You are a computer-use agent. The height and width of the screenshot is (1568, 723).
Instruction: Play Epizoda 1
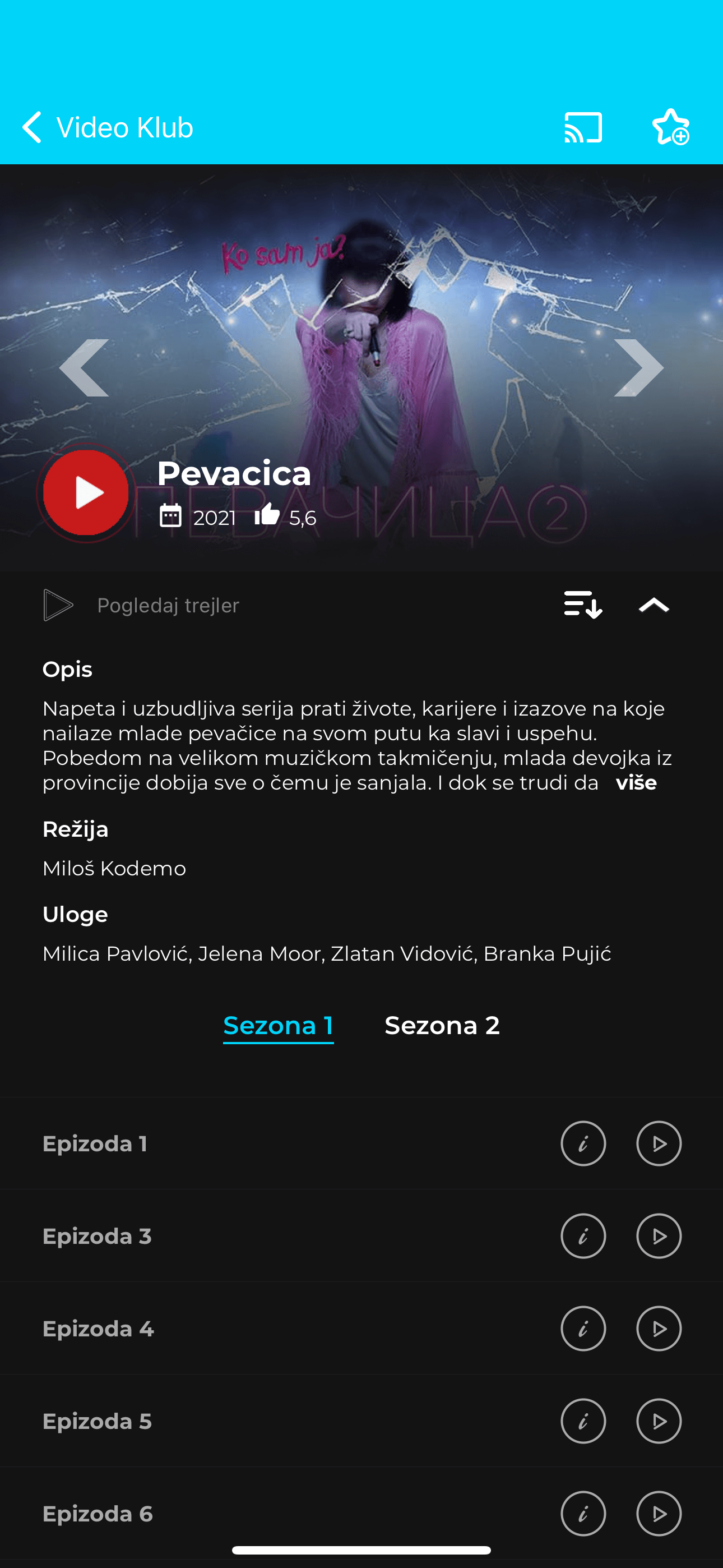pos(659,1143)
